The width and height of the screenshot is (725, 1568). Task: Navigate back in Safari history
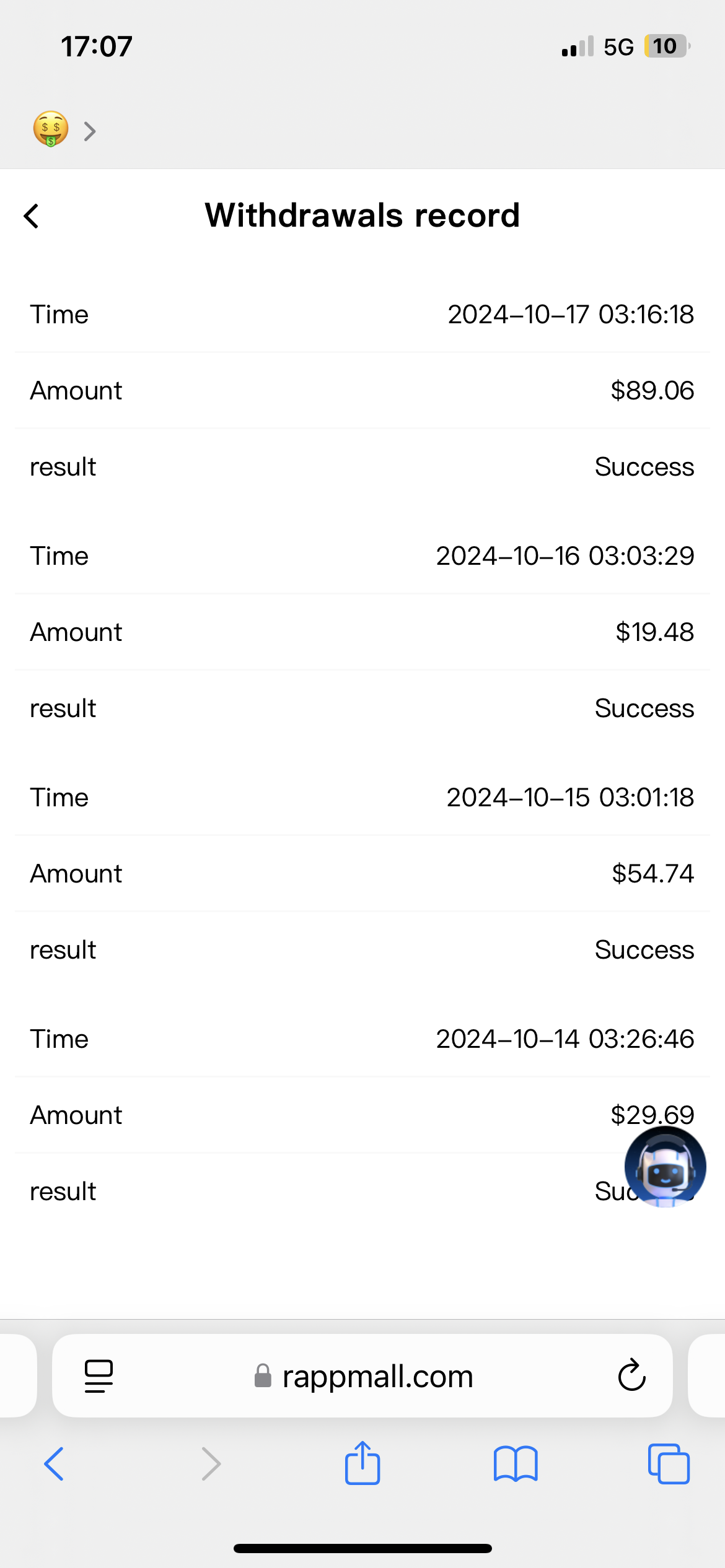54,1464
